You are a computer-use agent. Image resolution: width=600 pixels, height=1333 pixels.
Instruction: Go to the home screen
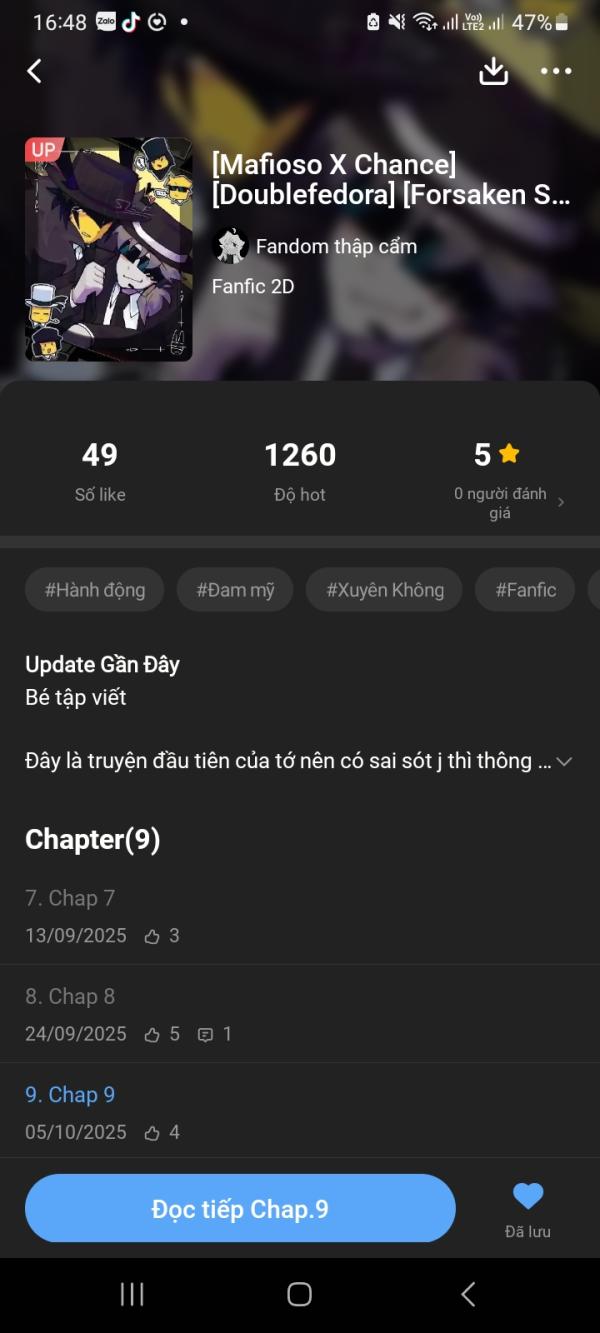point(299,1294)
